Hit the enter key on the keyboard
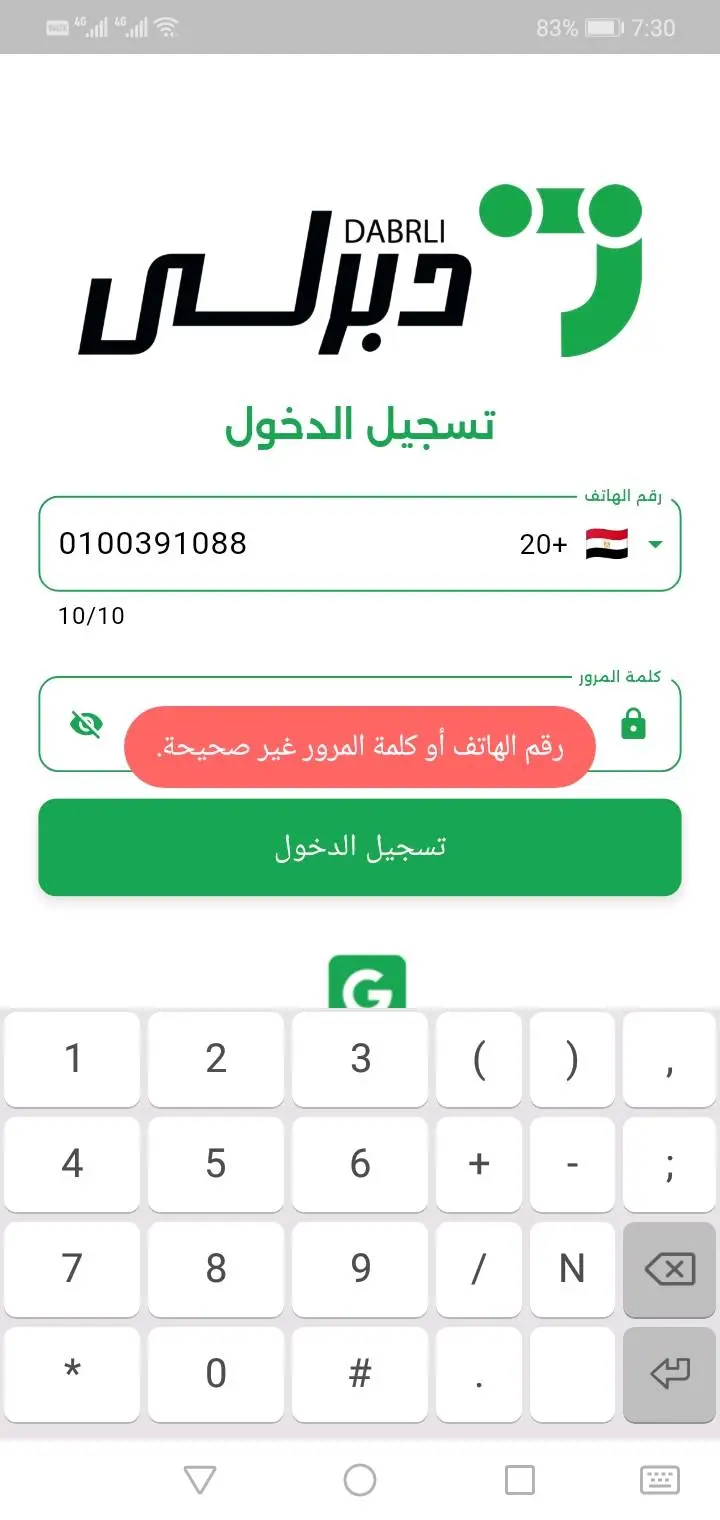The image size is (720, 1520). 670,1374
